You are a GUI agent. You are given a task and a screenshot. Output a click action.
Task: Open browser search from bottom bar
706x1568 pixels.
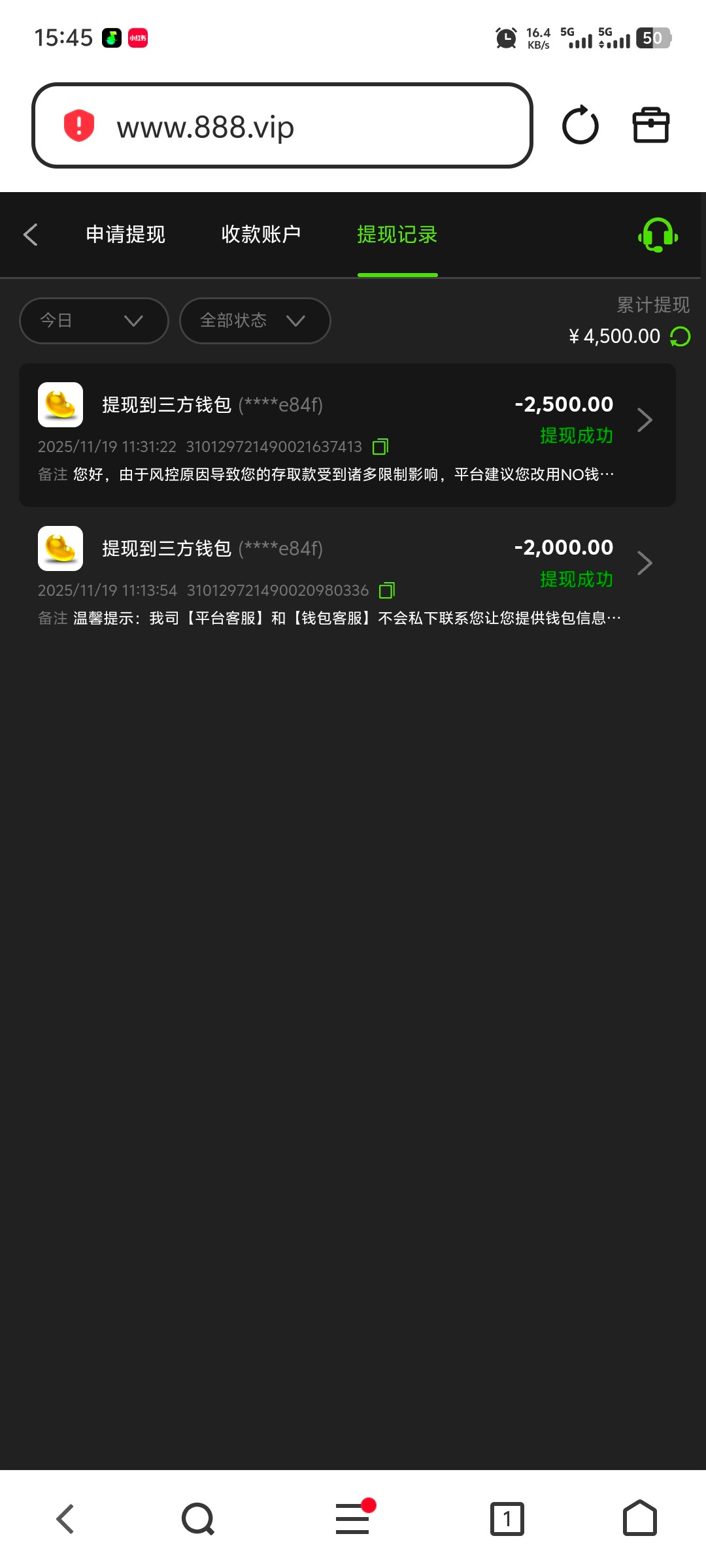click(x=198, y=1518)
